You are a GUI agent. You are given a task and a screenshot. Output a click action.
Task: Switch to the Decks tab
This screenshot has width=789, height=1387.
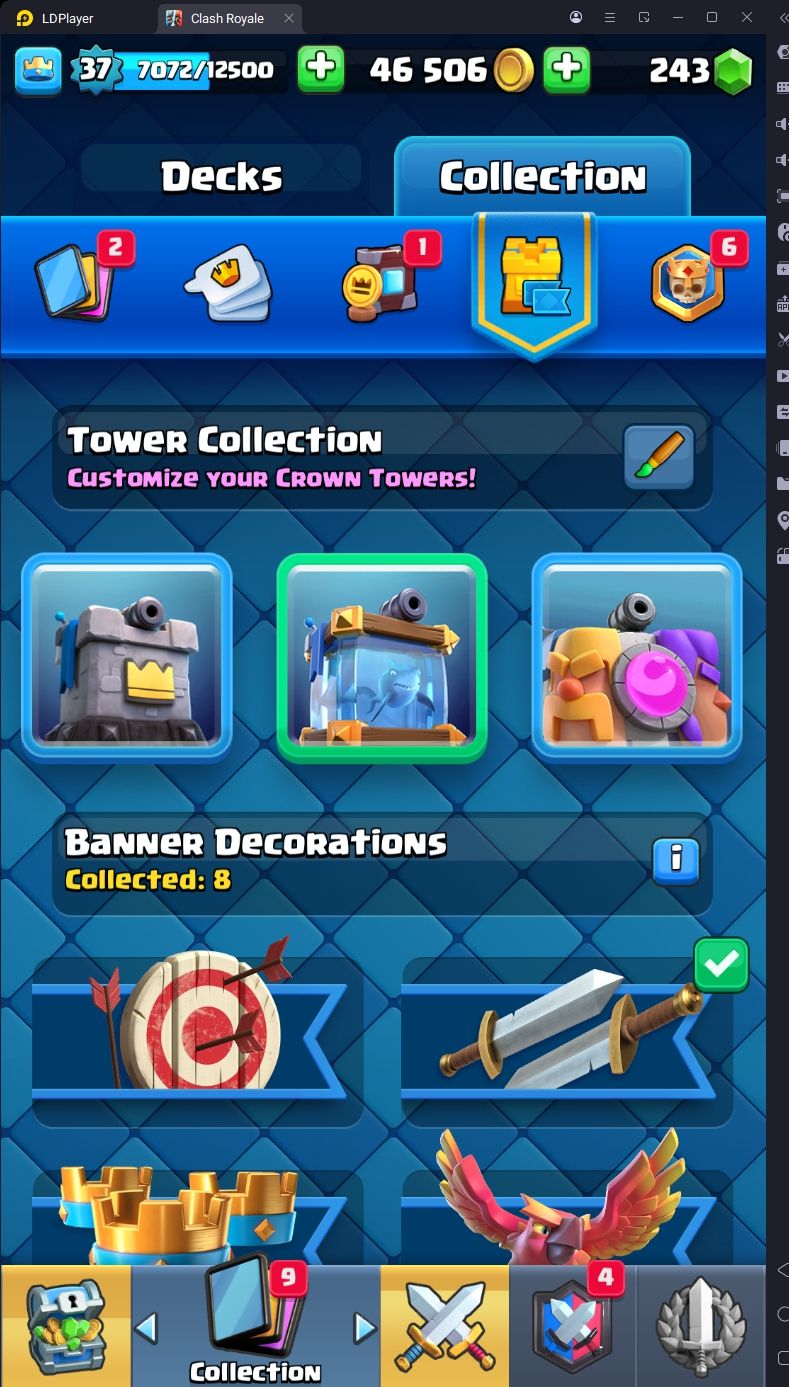pyautogui.click(x=221, y=176)
